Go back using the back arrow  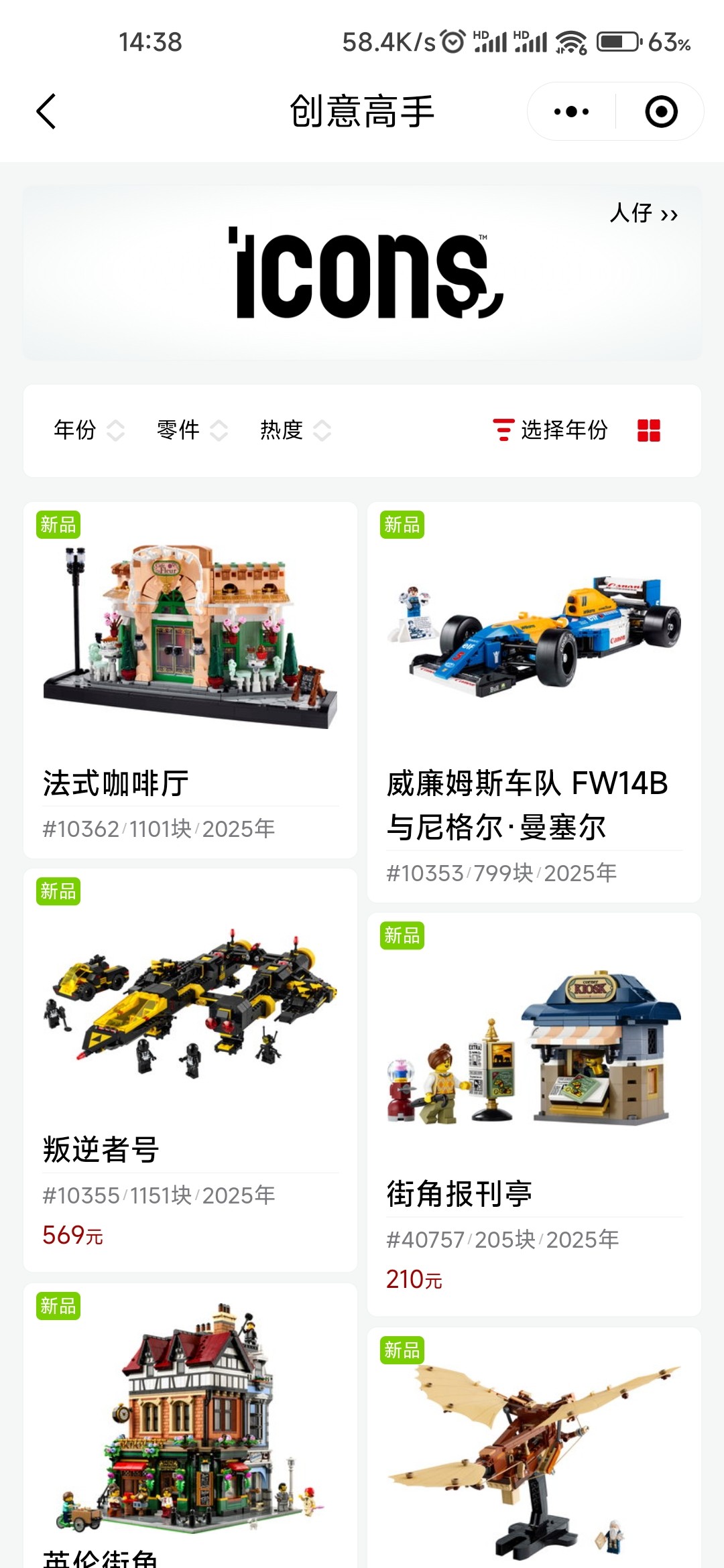pos(46,111)
